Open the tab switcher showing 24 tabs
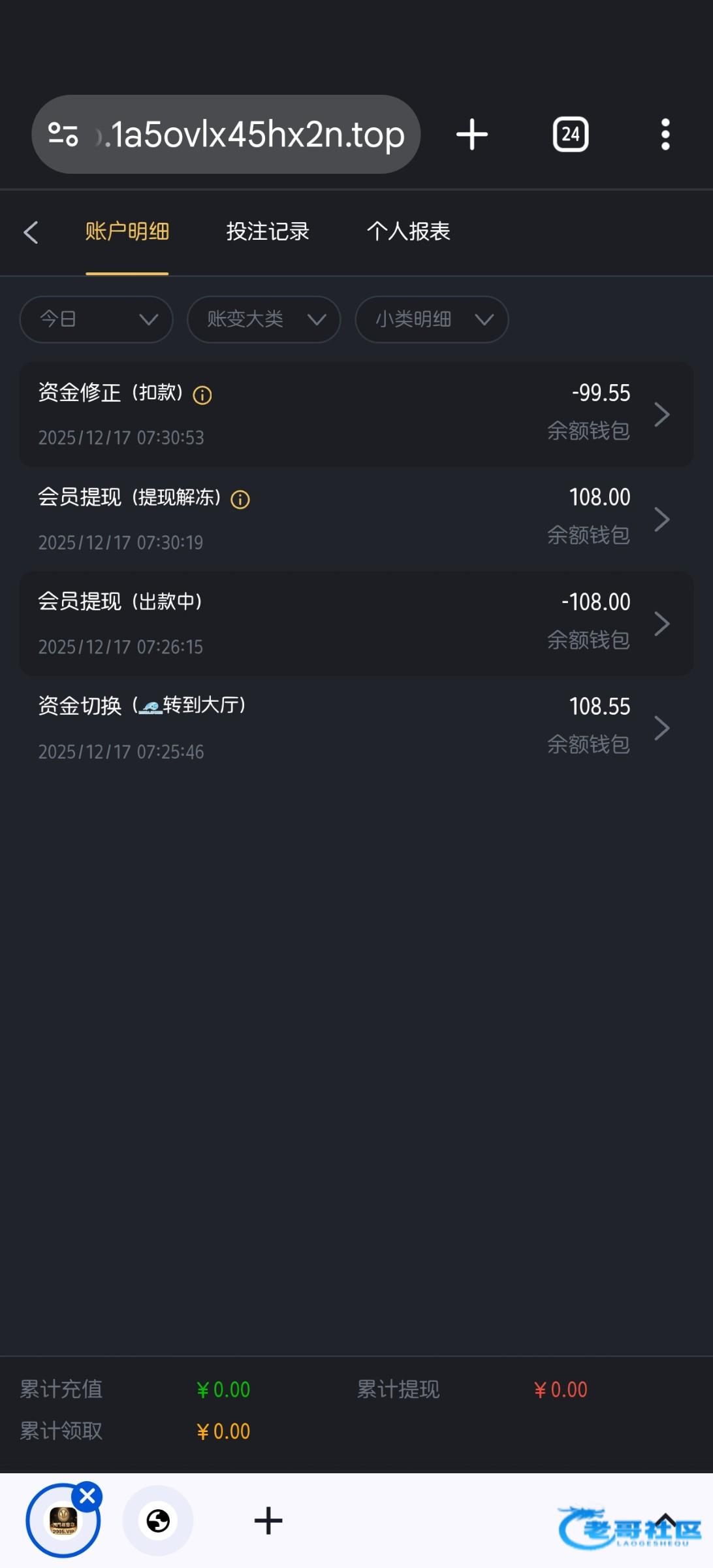 pos(571,135)
